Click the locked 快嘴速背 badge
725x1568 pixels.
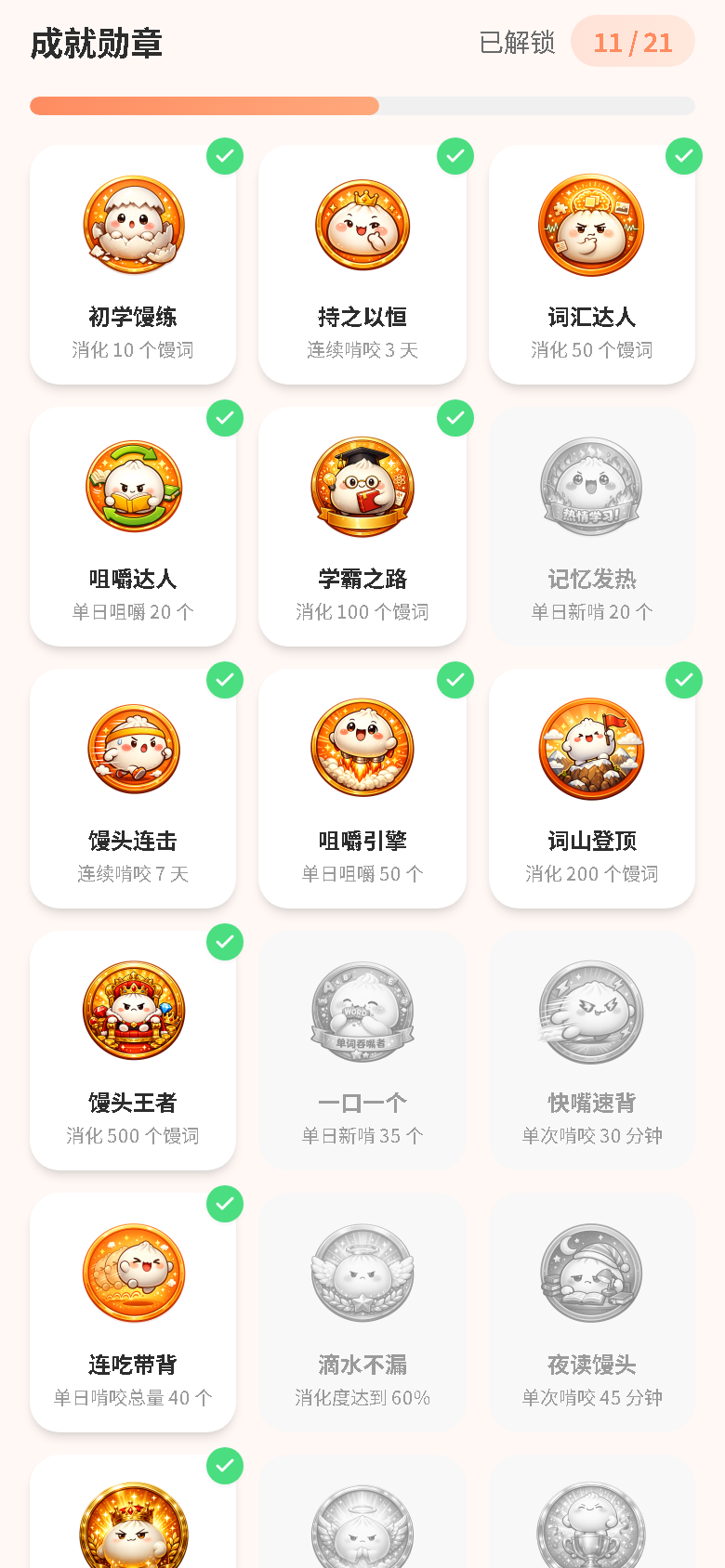pyautogui.click(x=591, y=1011)
